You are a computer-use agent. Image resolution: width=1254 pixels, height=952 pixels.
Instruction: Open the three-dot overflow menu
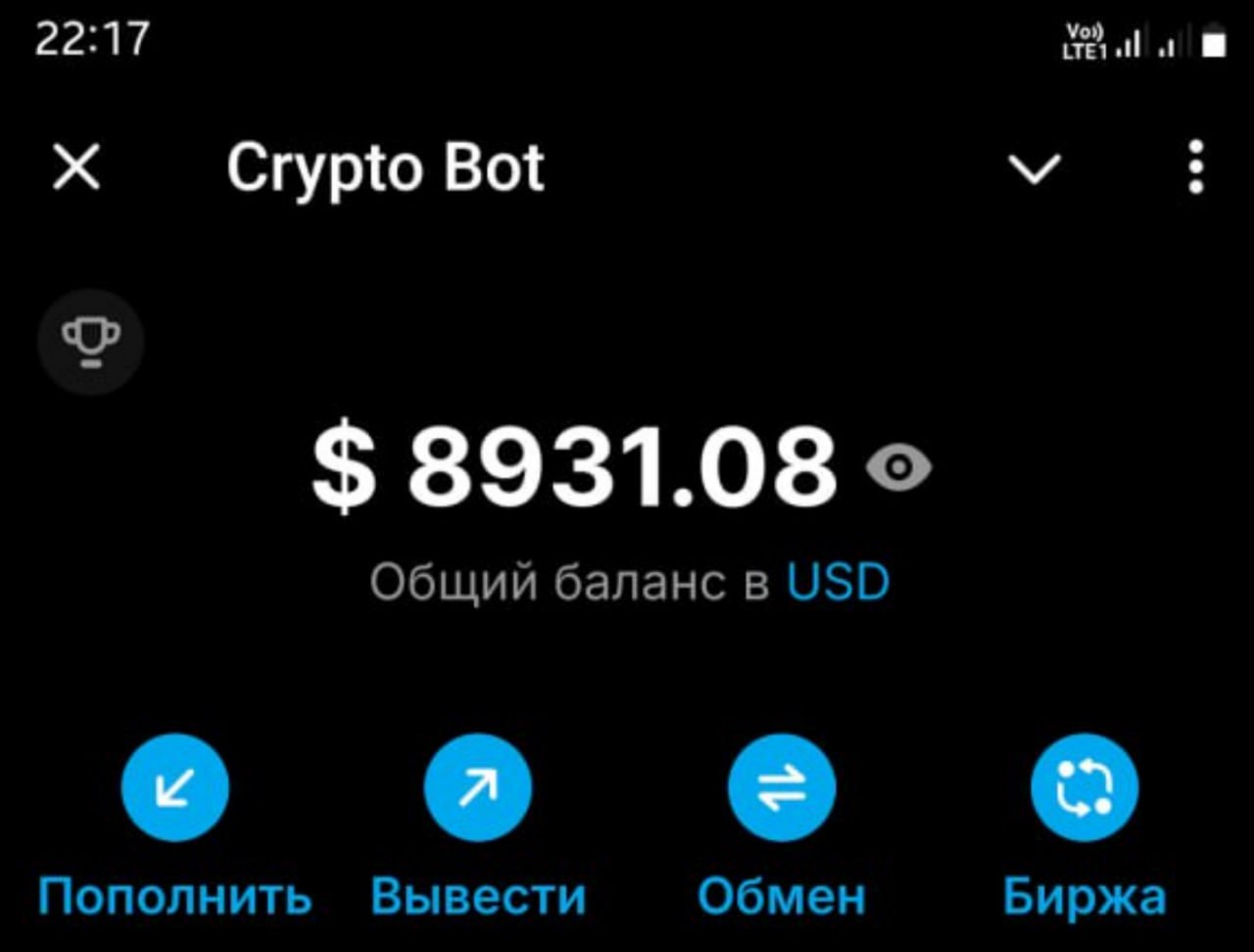(x=1195, y=167)
